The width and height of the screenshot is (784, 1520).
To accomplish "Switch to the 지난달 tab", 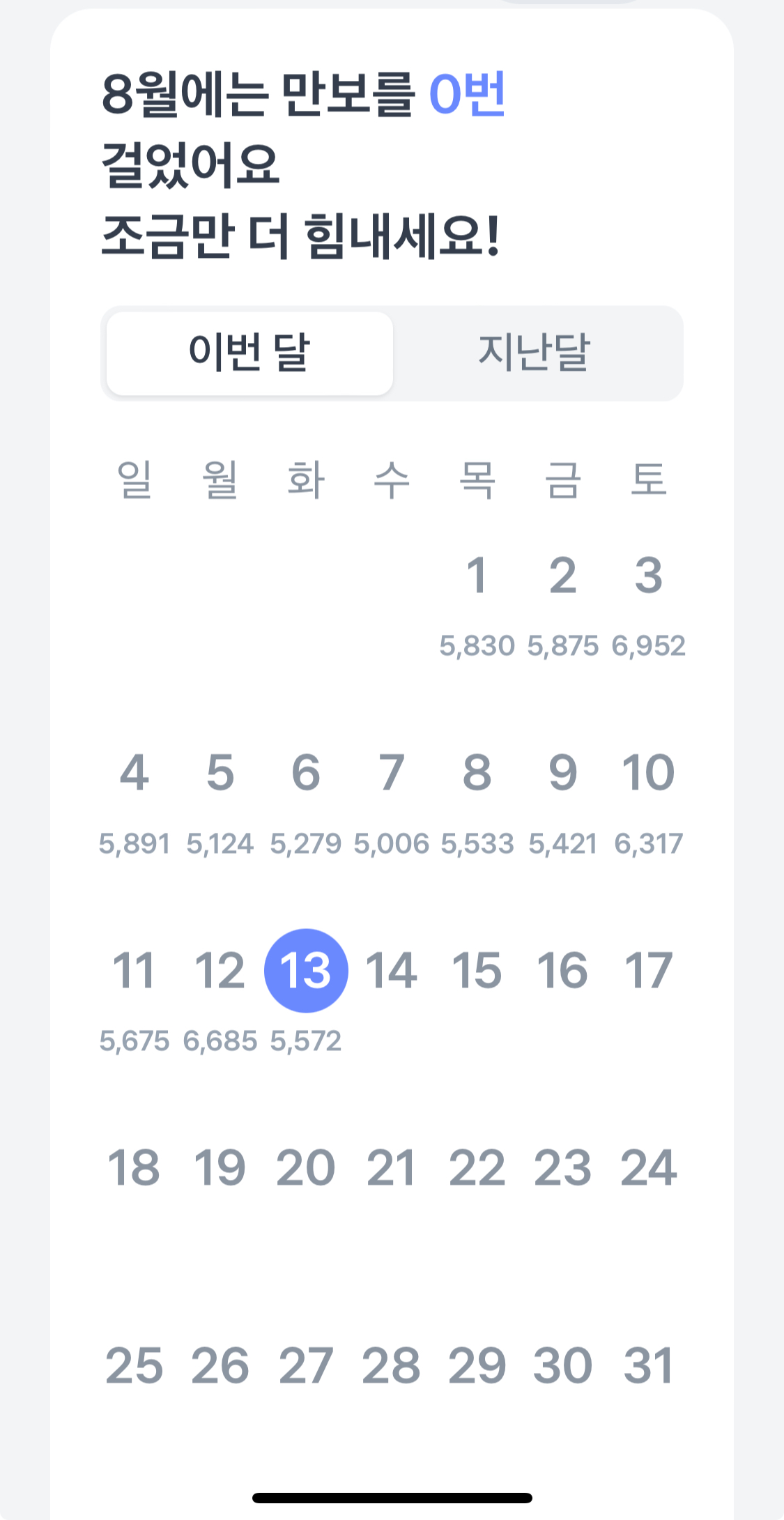I will coord(535,353).
